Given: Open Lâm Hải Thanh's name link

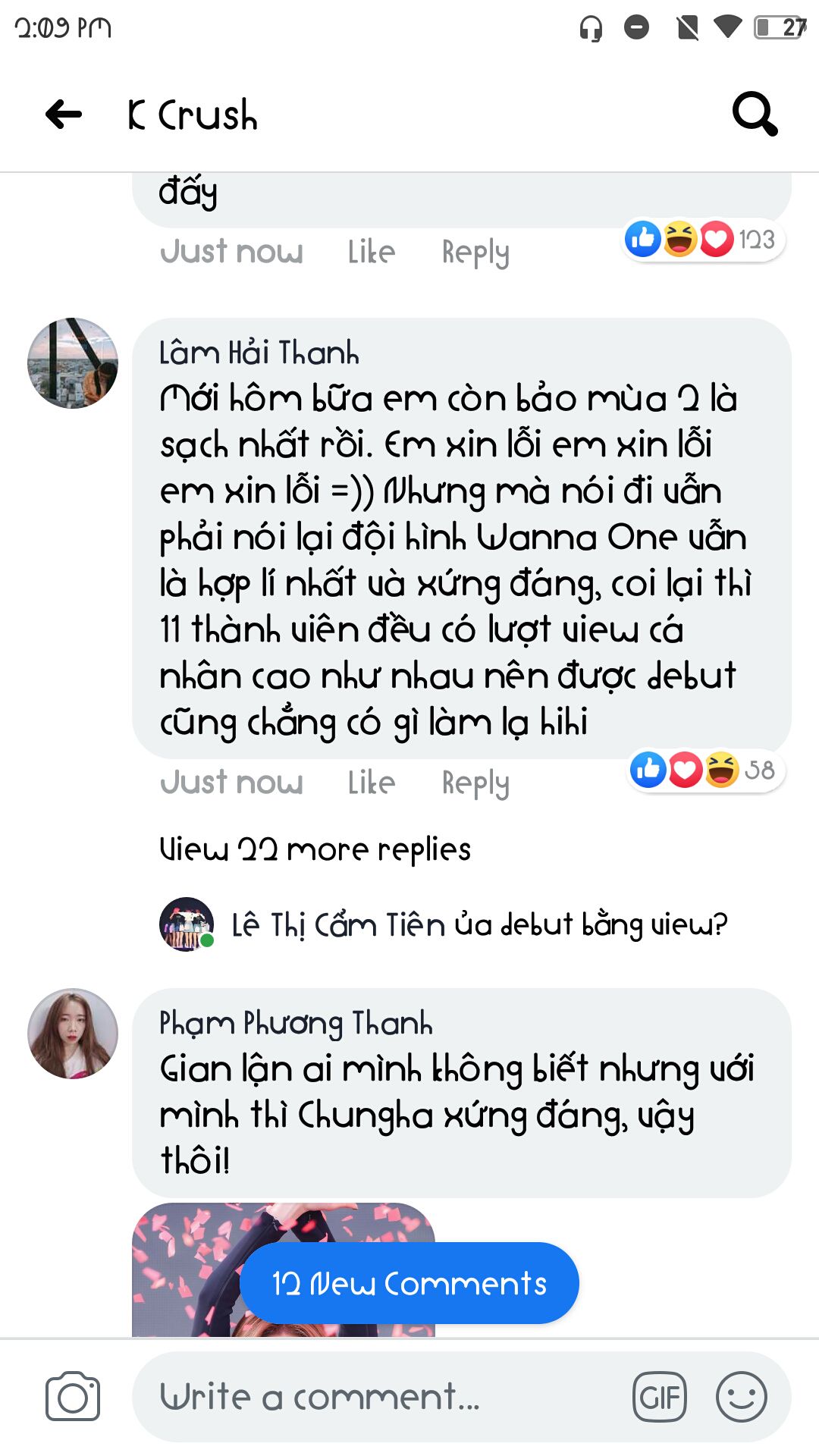Looking at the screenshot, I should pyautogui.click(x=259, y=353).
